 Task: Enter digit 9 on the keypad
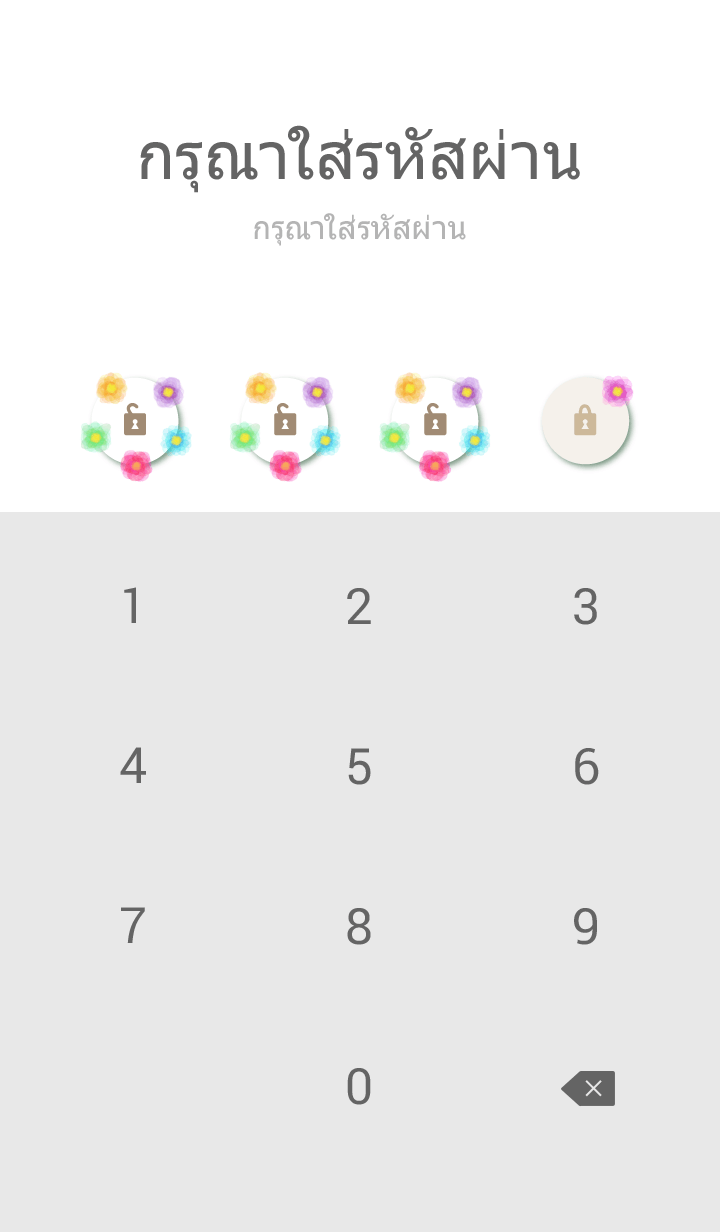pos(586,927)
